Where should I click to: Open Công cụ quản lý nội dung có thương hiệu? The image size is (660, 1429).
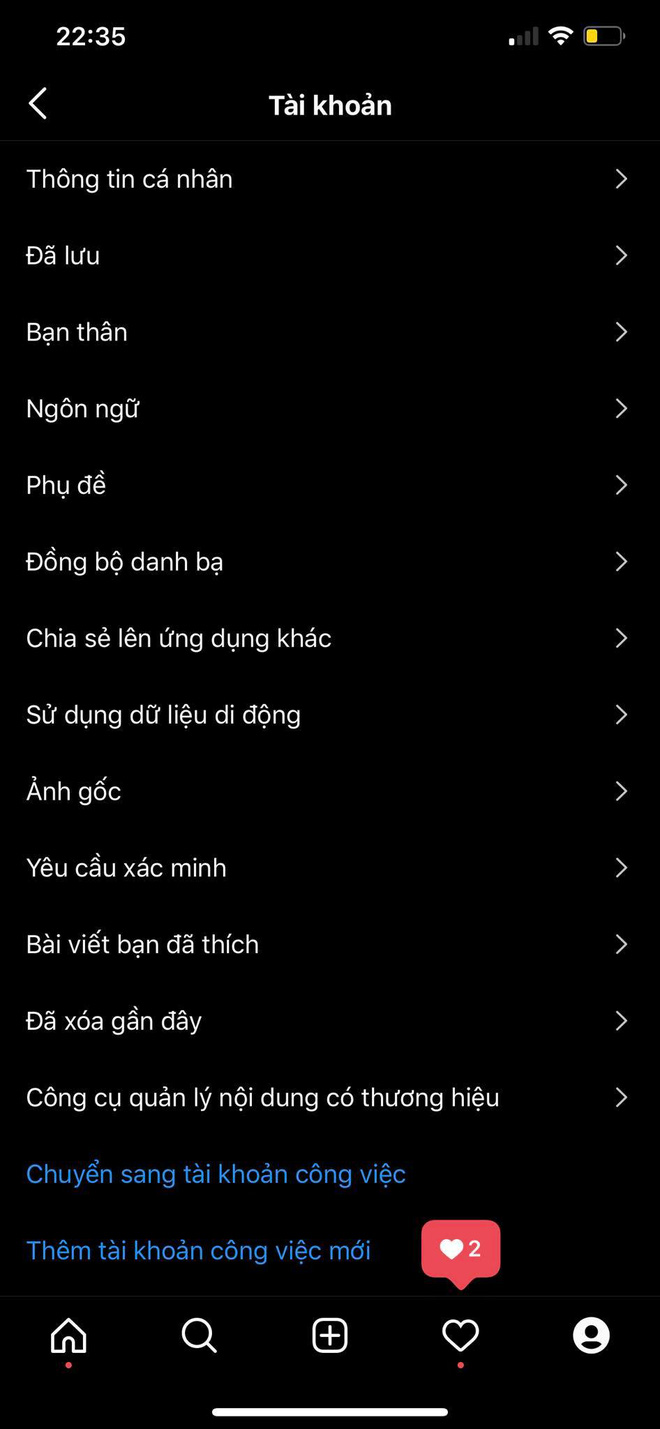click(263, 1097)
